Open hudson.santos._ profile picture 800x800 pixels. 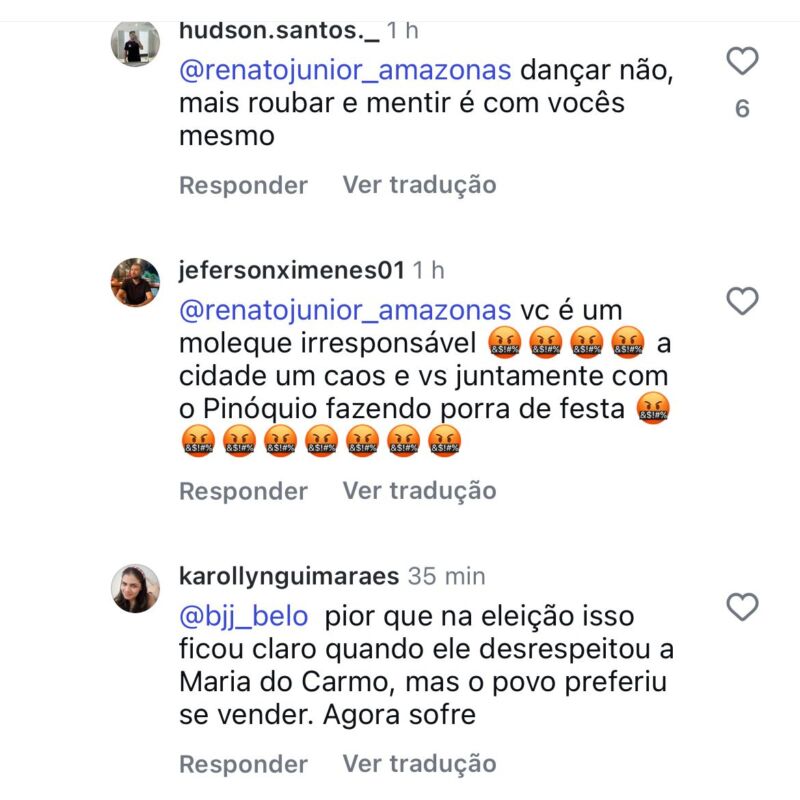click(x=134, y=43)
